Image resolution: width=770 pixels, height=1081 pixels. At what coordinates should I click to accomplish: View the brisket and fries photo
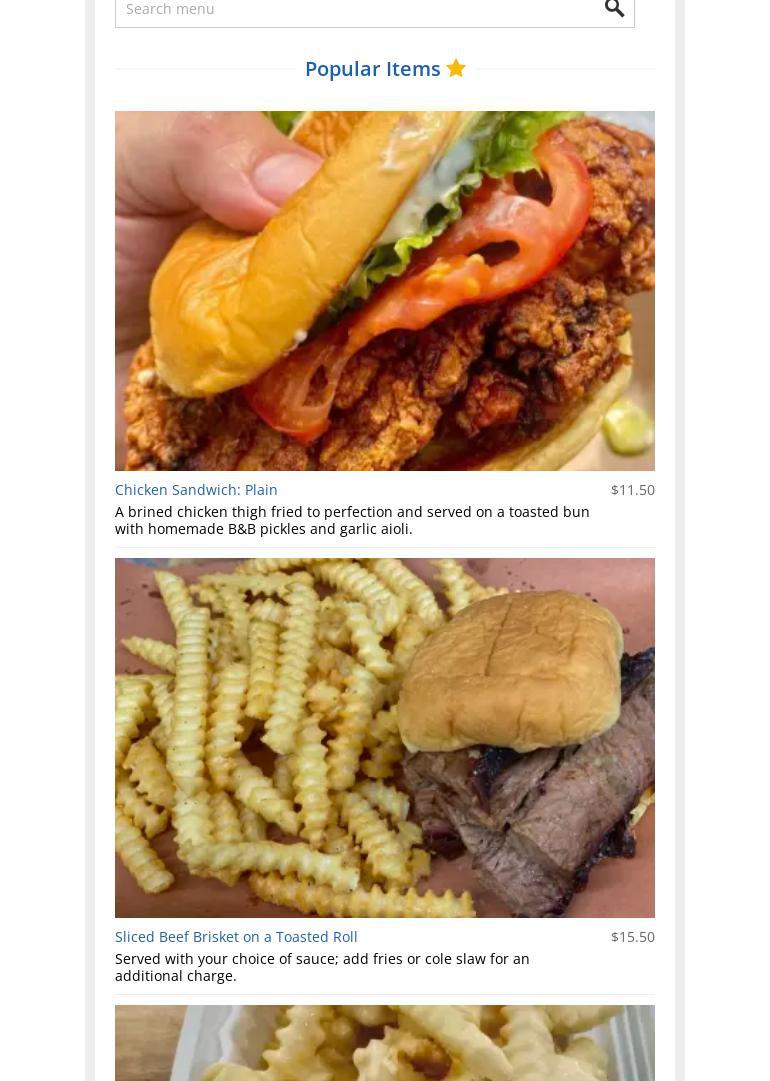point(385,738)
